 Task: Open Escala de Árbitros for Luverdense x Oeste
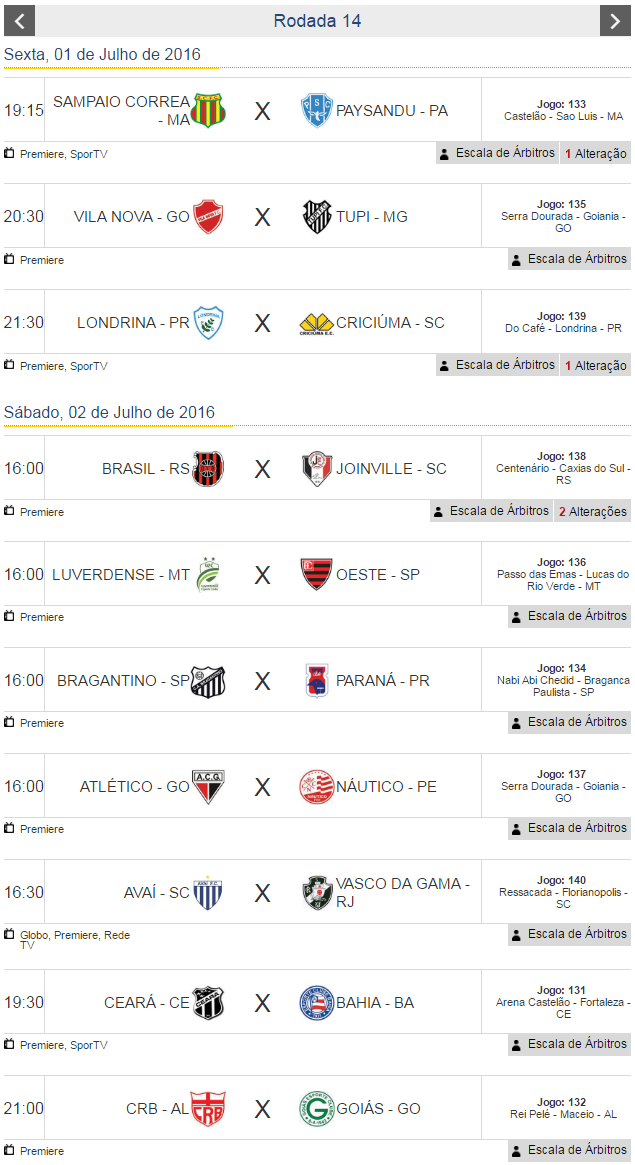pyautogui.click(x=569, y=616)
